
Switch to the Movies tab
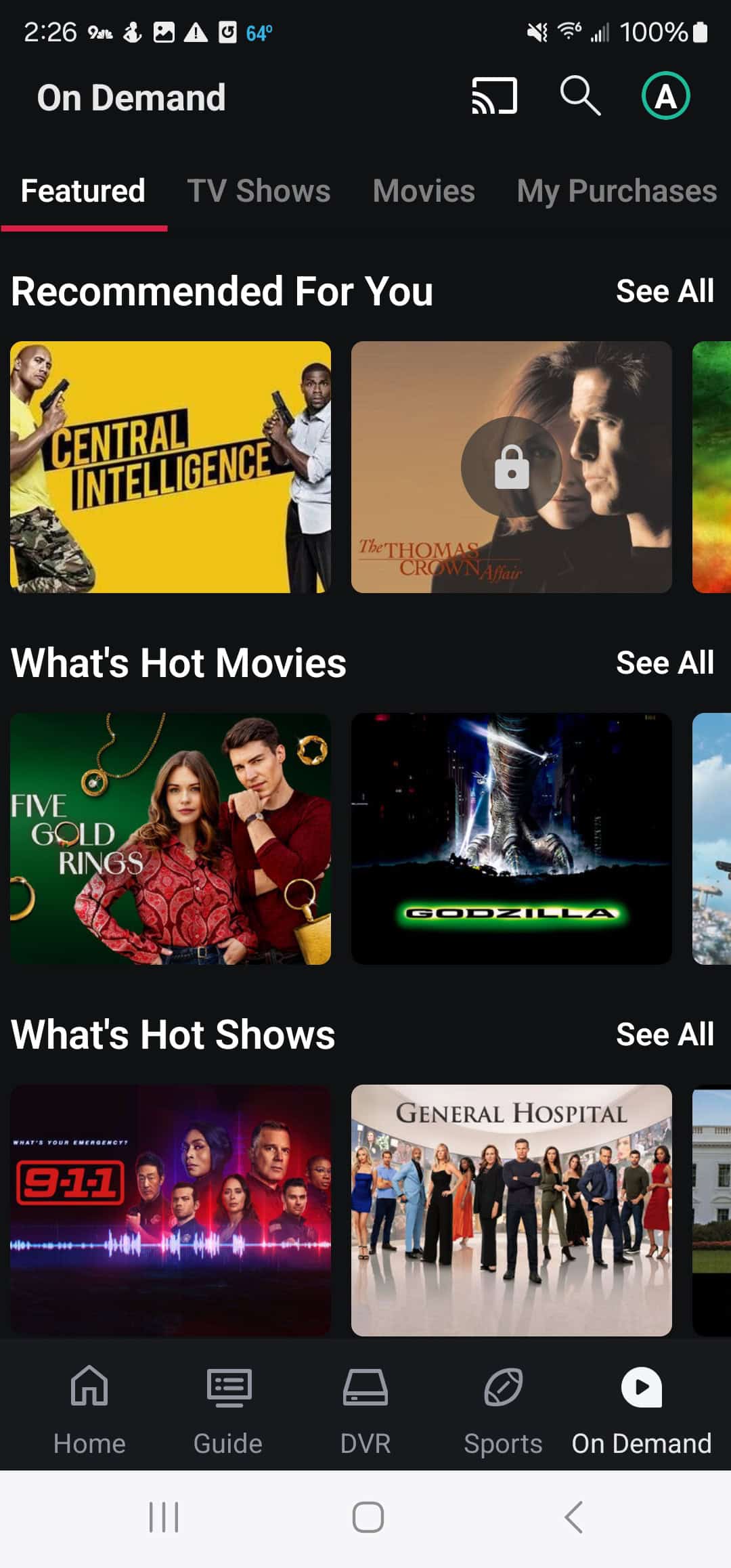[424, 191]
